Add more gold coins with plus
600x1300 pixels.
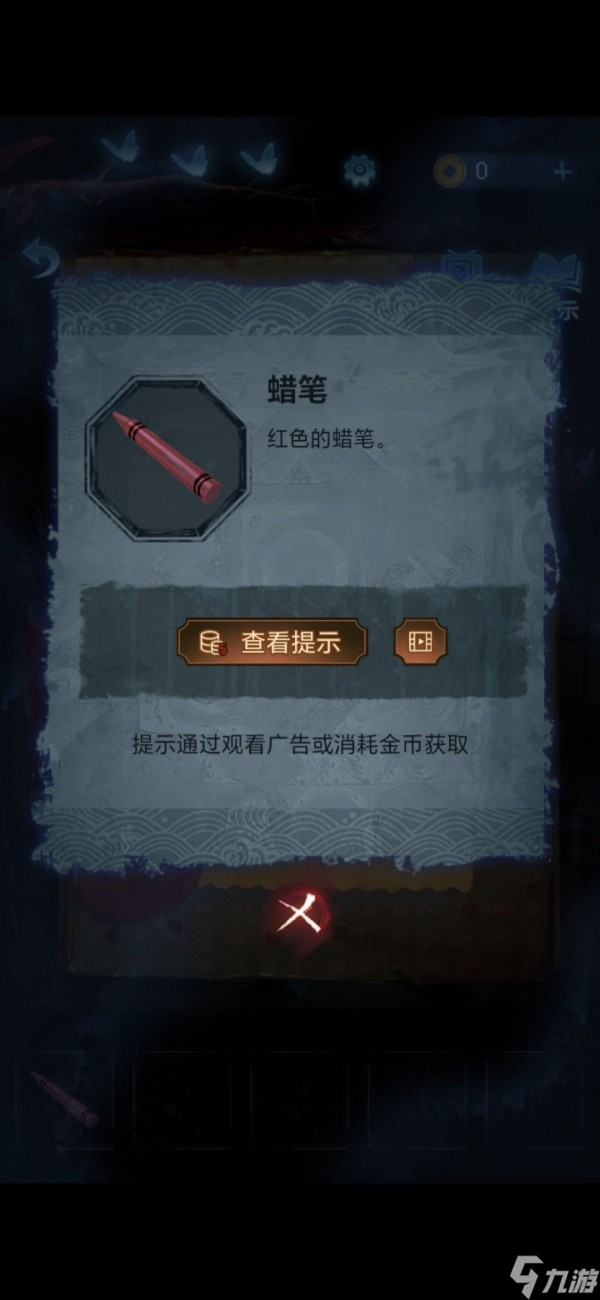tap(563, 171)
